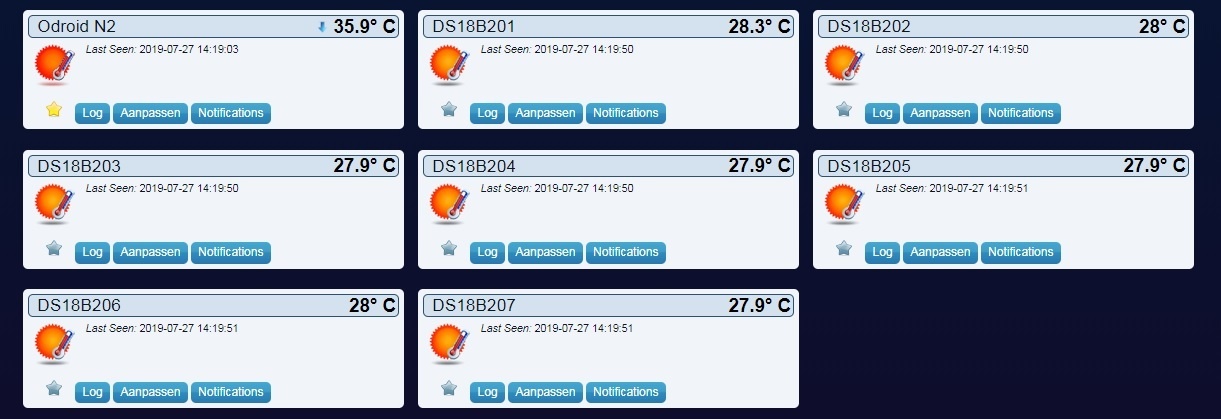Show Log for DS18B202

(882, 113)
